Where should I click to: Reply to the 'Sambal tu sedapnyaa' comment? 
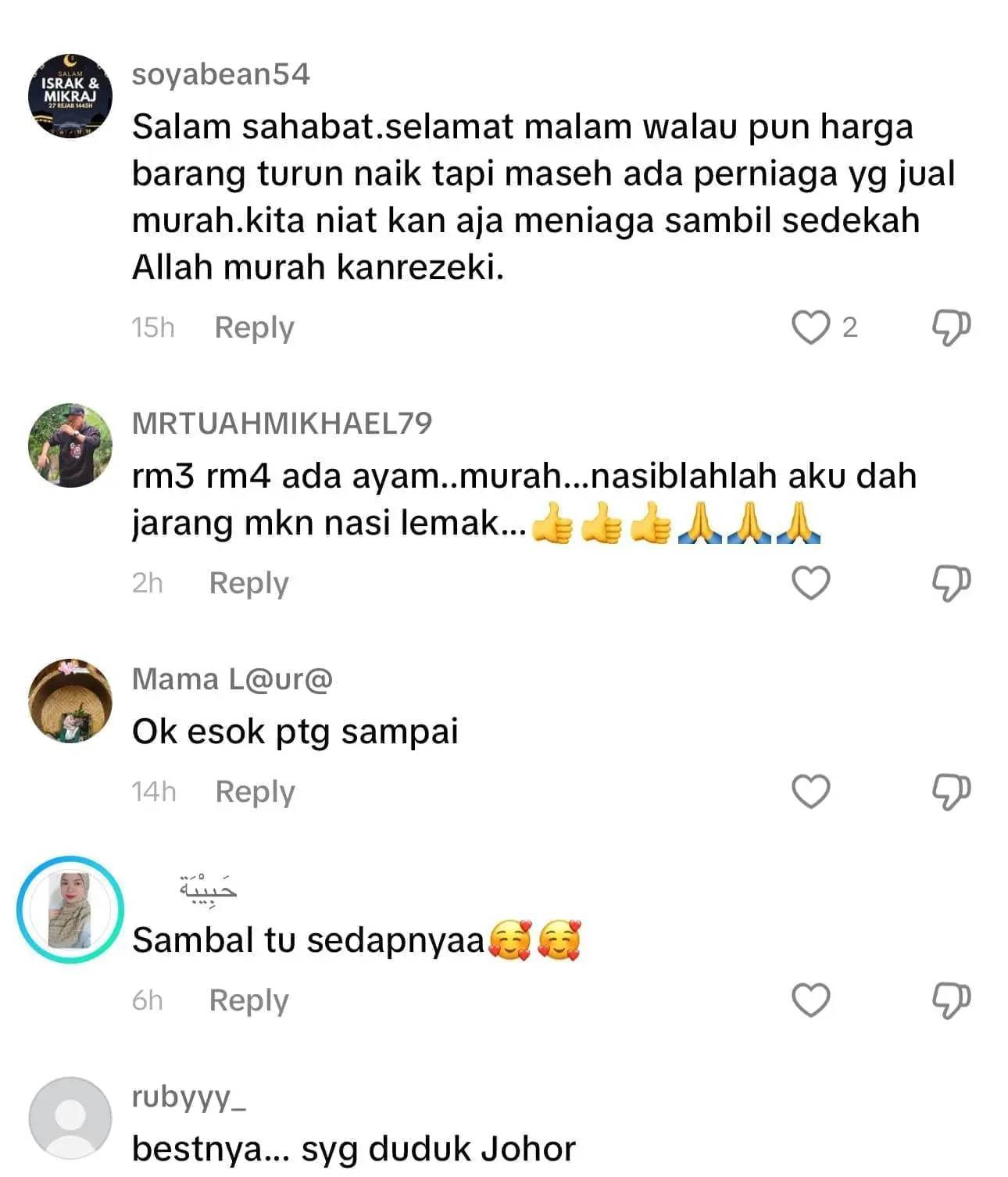(248, 1000)
